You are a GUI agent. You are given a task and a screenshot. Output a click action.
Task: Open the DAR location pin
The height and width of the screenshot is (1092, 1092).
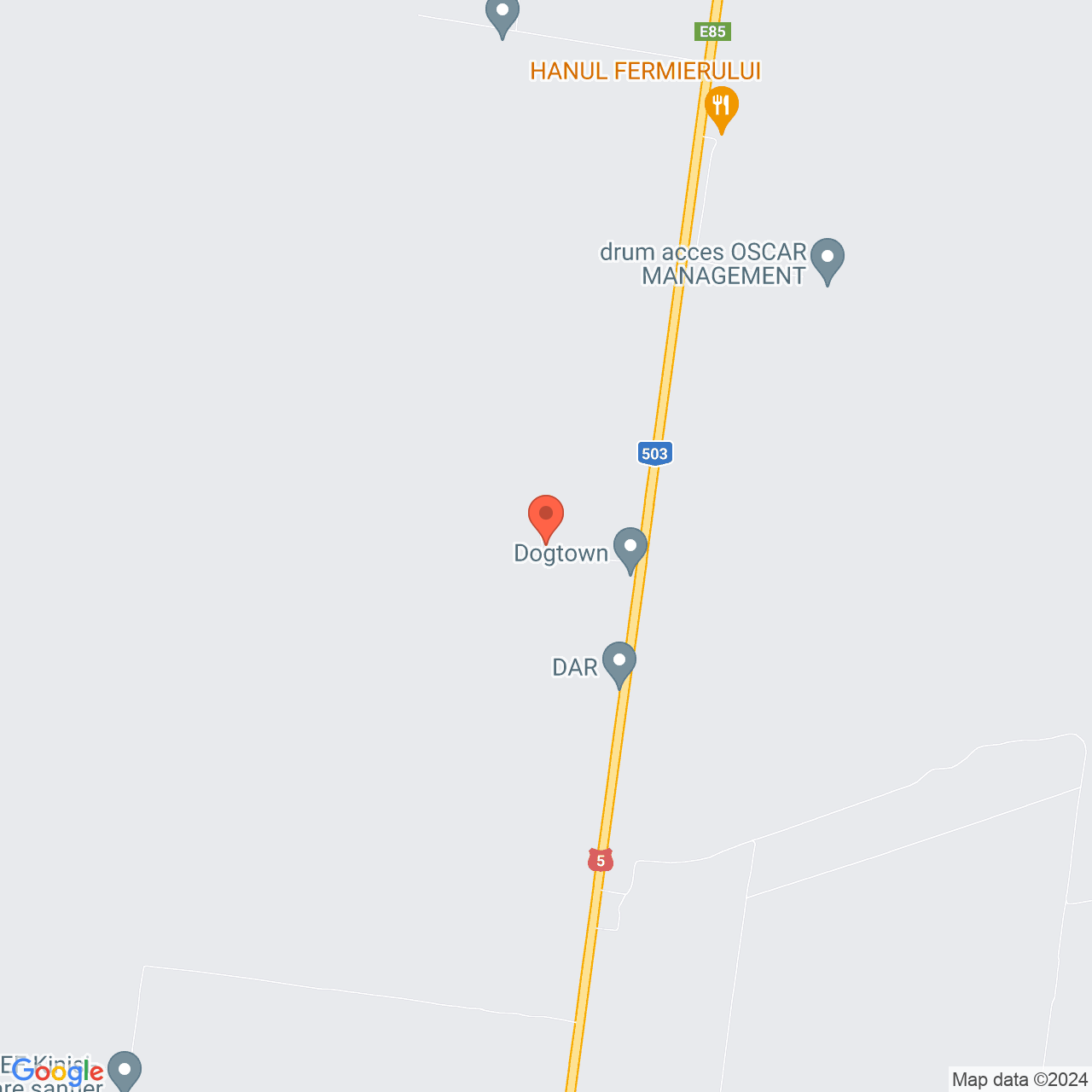pos(619,662)
